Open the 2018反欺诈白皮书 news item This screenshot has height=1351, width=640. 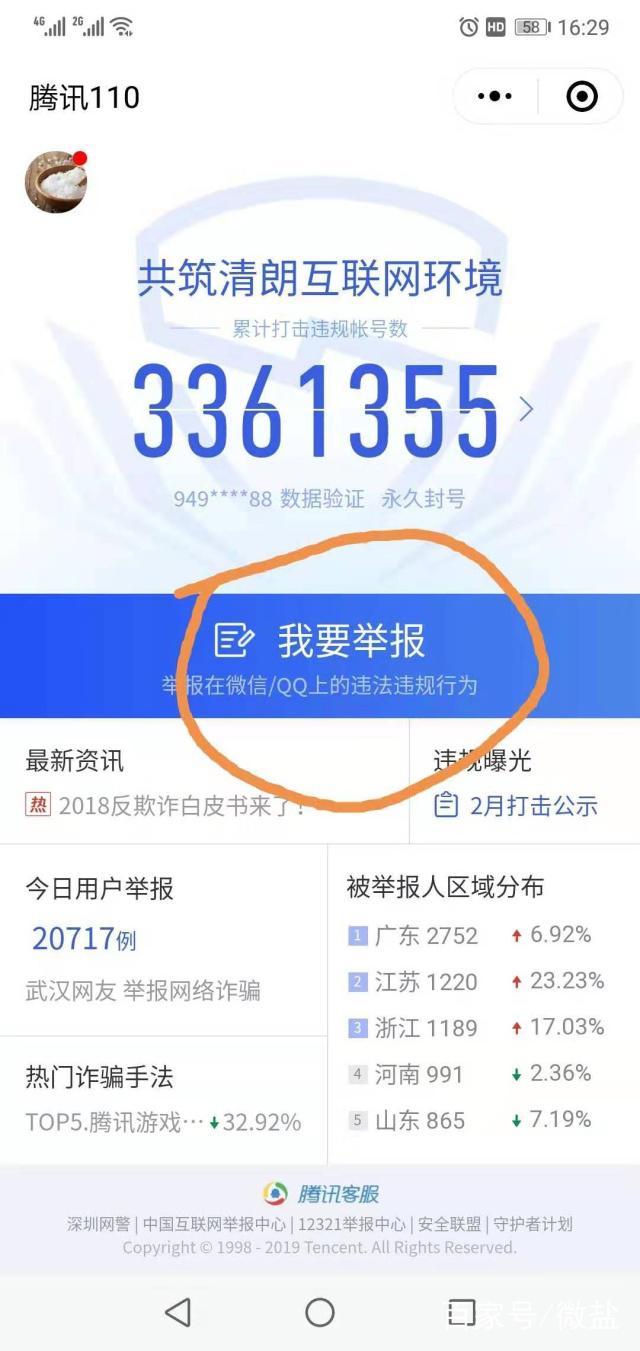(180, 805)
